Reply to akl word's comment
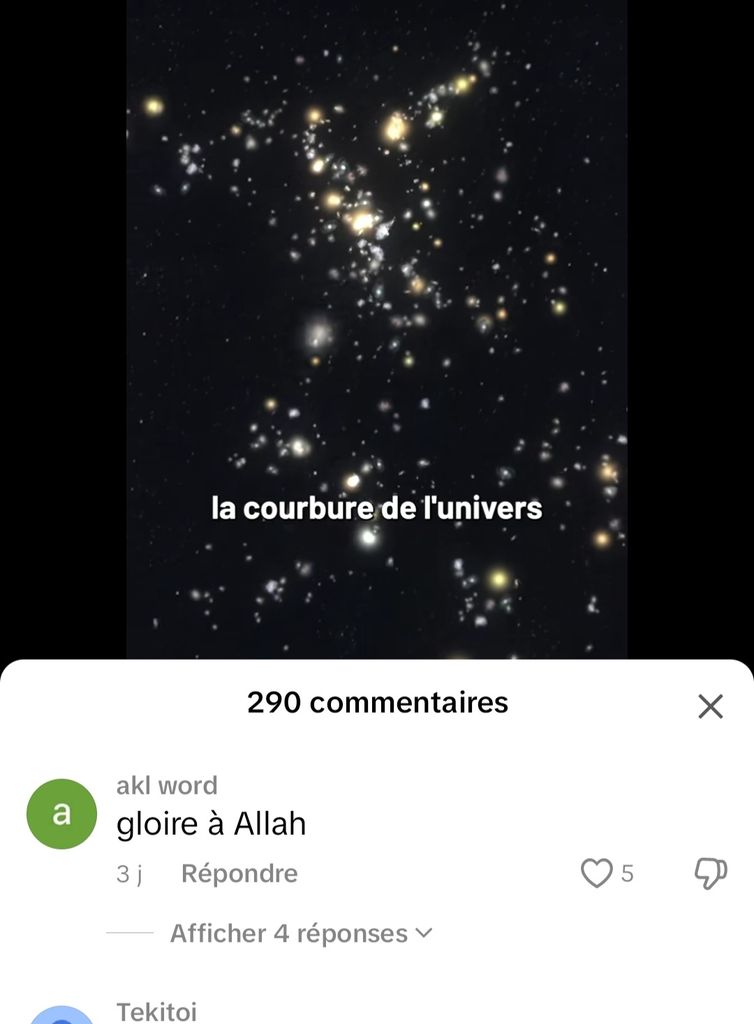Screen dimensions: 754x1024 (x=239, y=873)
